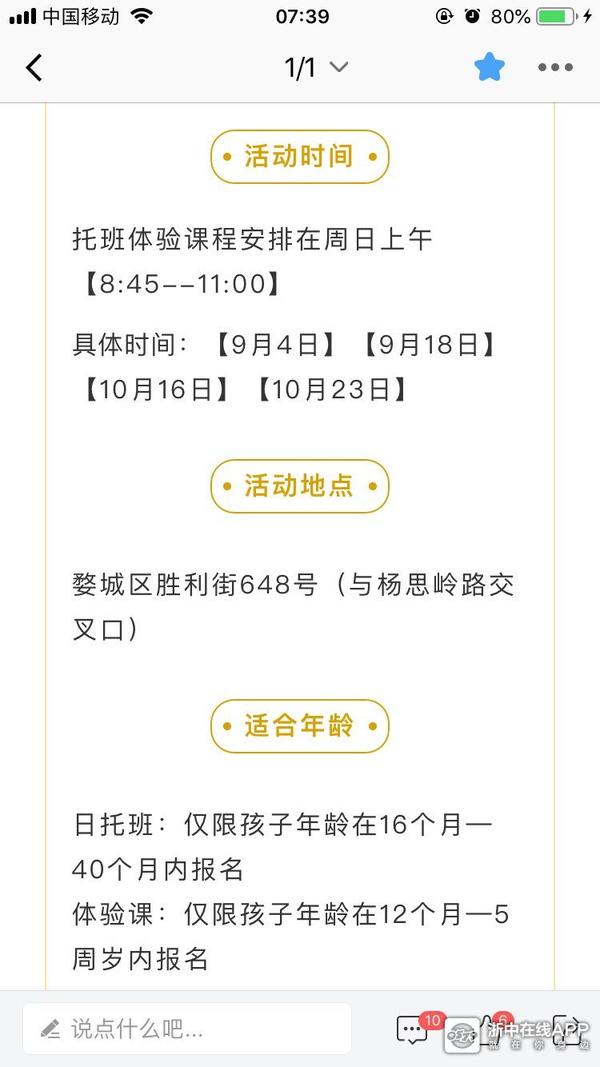Share this post via share icon
600x1067 pixels.
pos(566,1029)
